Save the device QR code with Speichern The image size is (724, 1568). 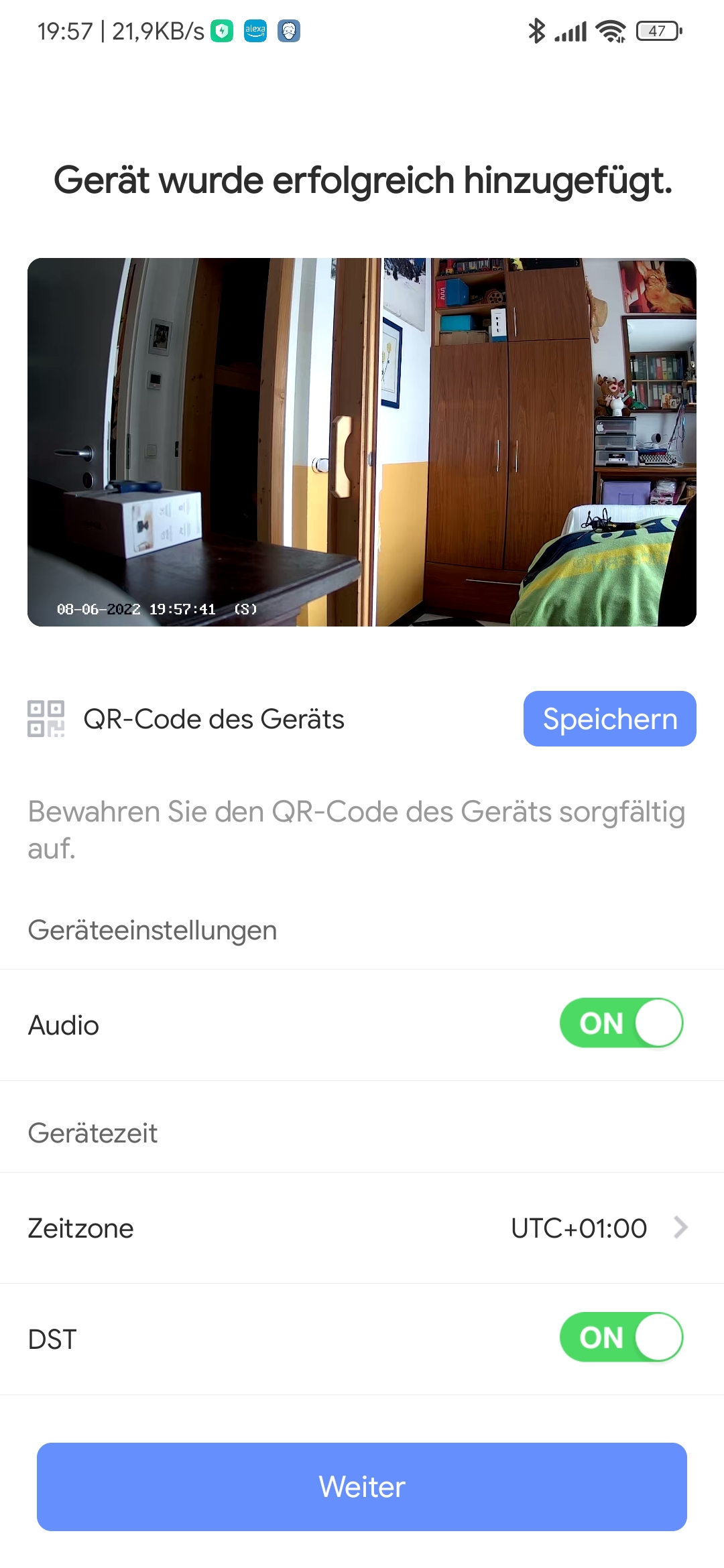click(609, 719)
